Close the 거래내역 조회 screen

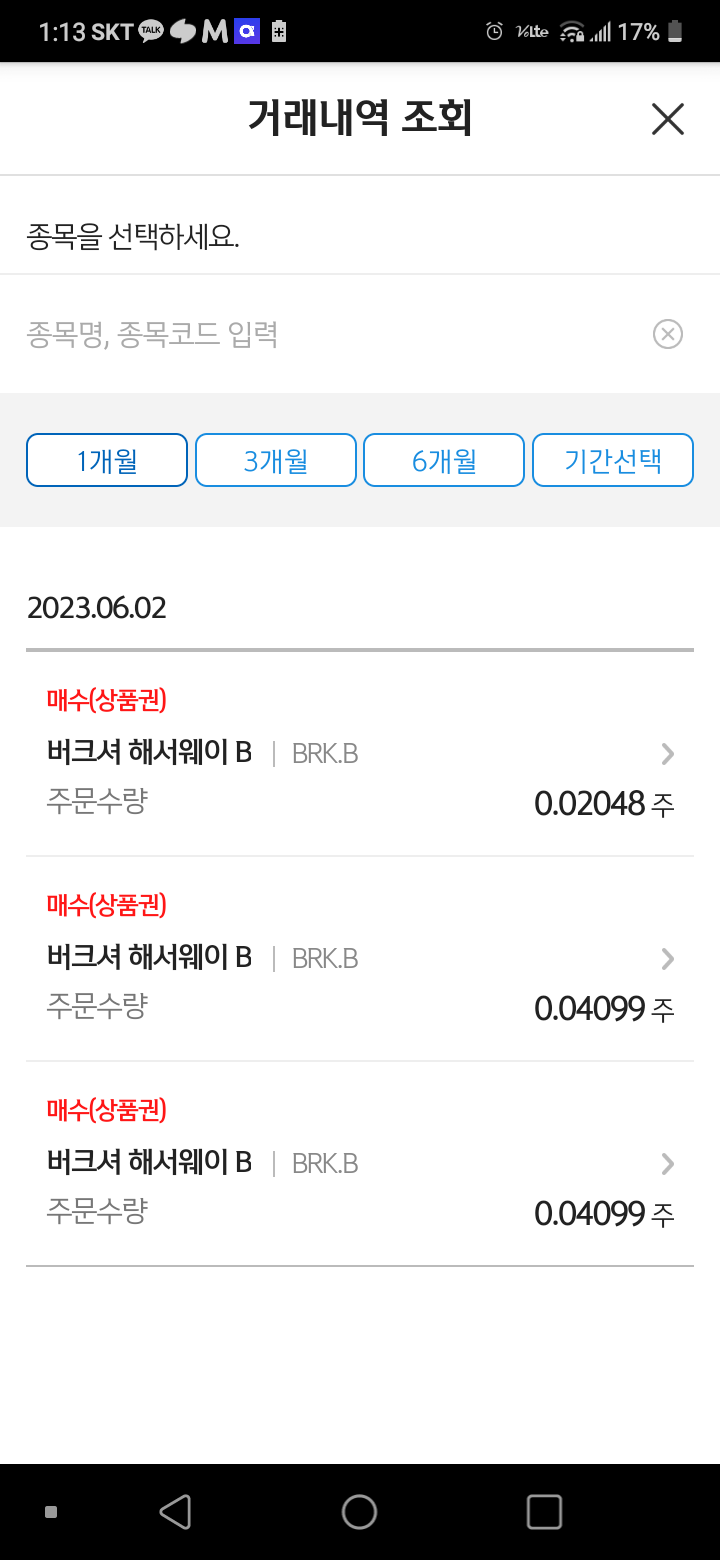point(667,119)
